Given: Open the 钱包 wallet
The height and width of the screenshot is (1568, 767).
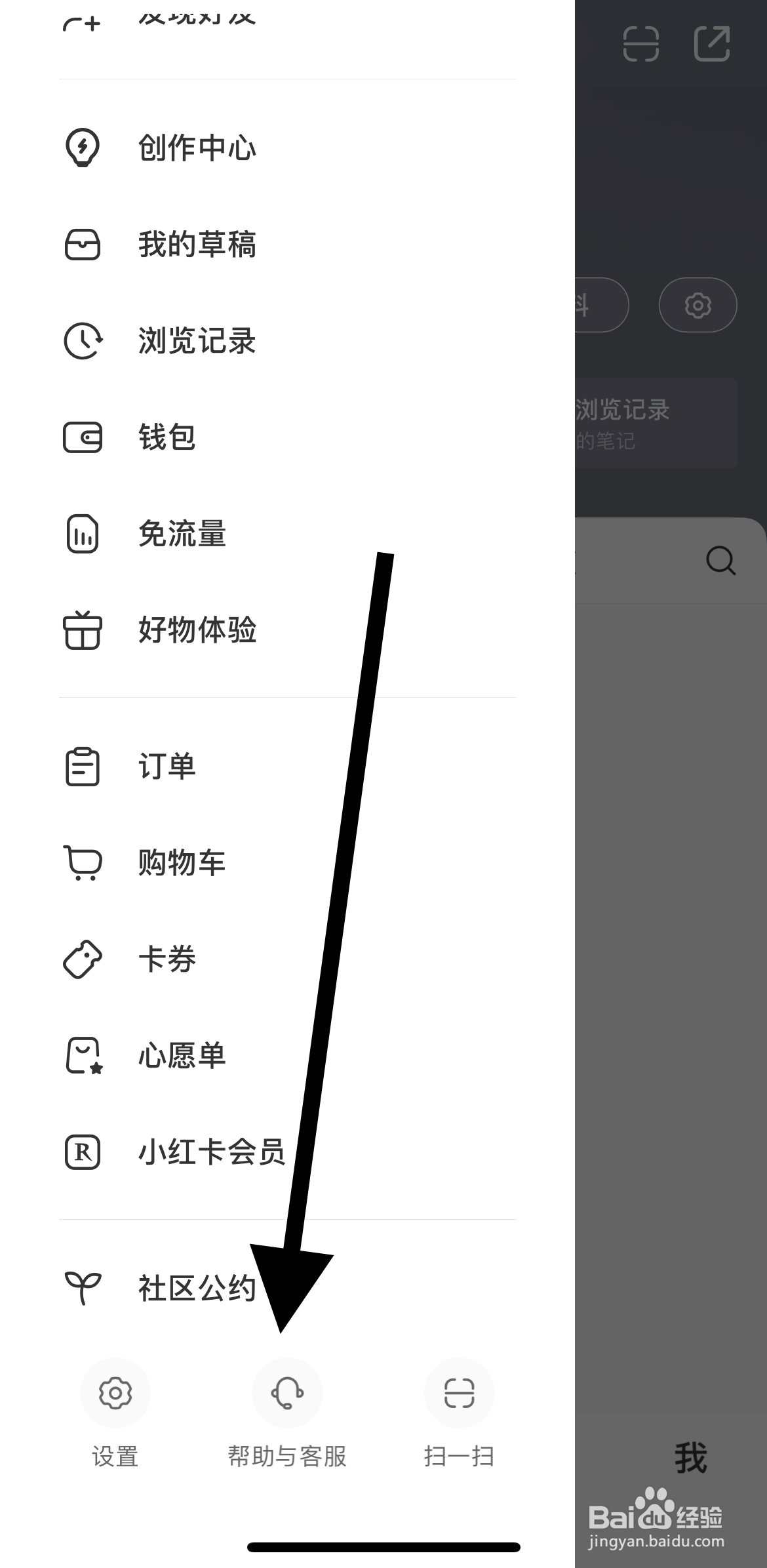Looking at the screenshot, I should click(x=164, y=438).
